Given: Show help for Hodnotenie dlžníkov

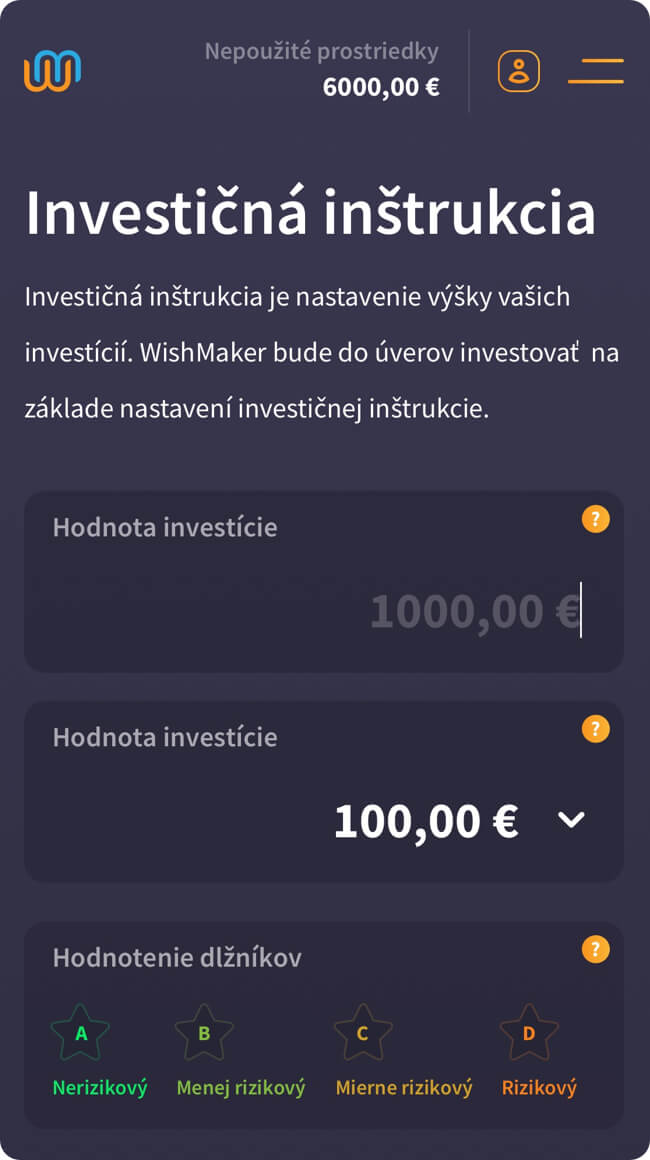Looking at the screenshot, I should (x=595, y=948).
